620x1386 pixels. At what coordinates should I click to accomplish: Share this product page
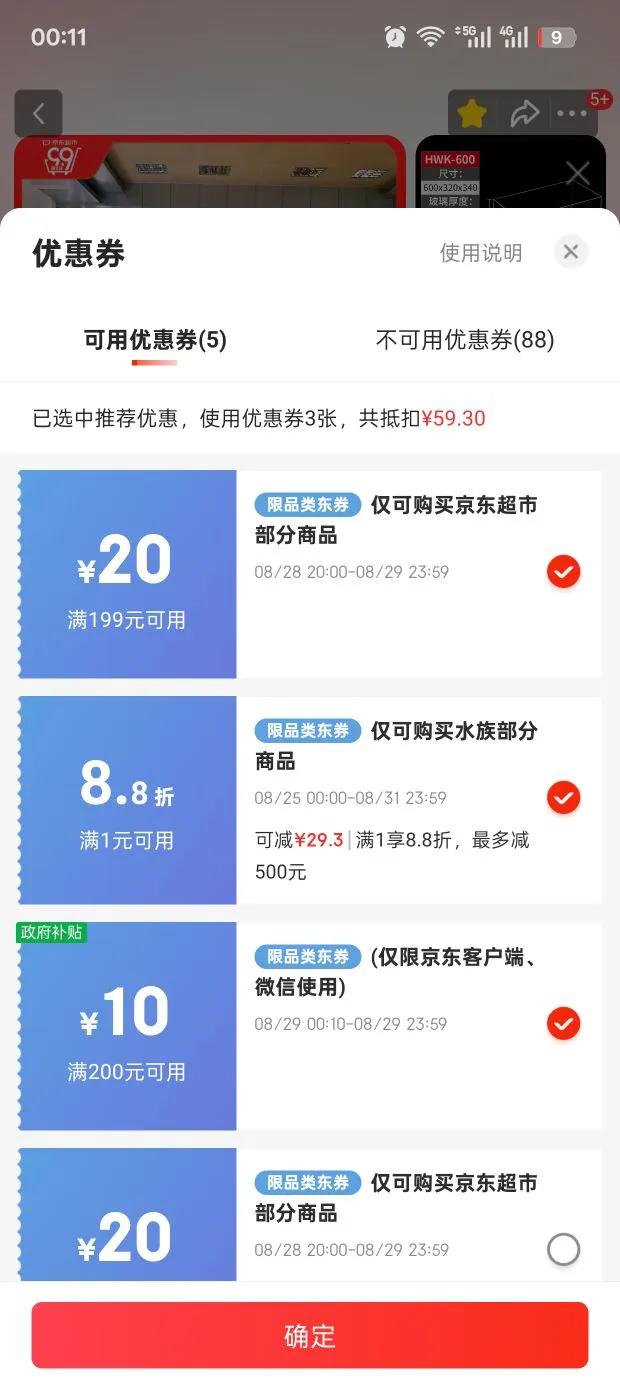(524, 114)
